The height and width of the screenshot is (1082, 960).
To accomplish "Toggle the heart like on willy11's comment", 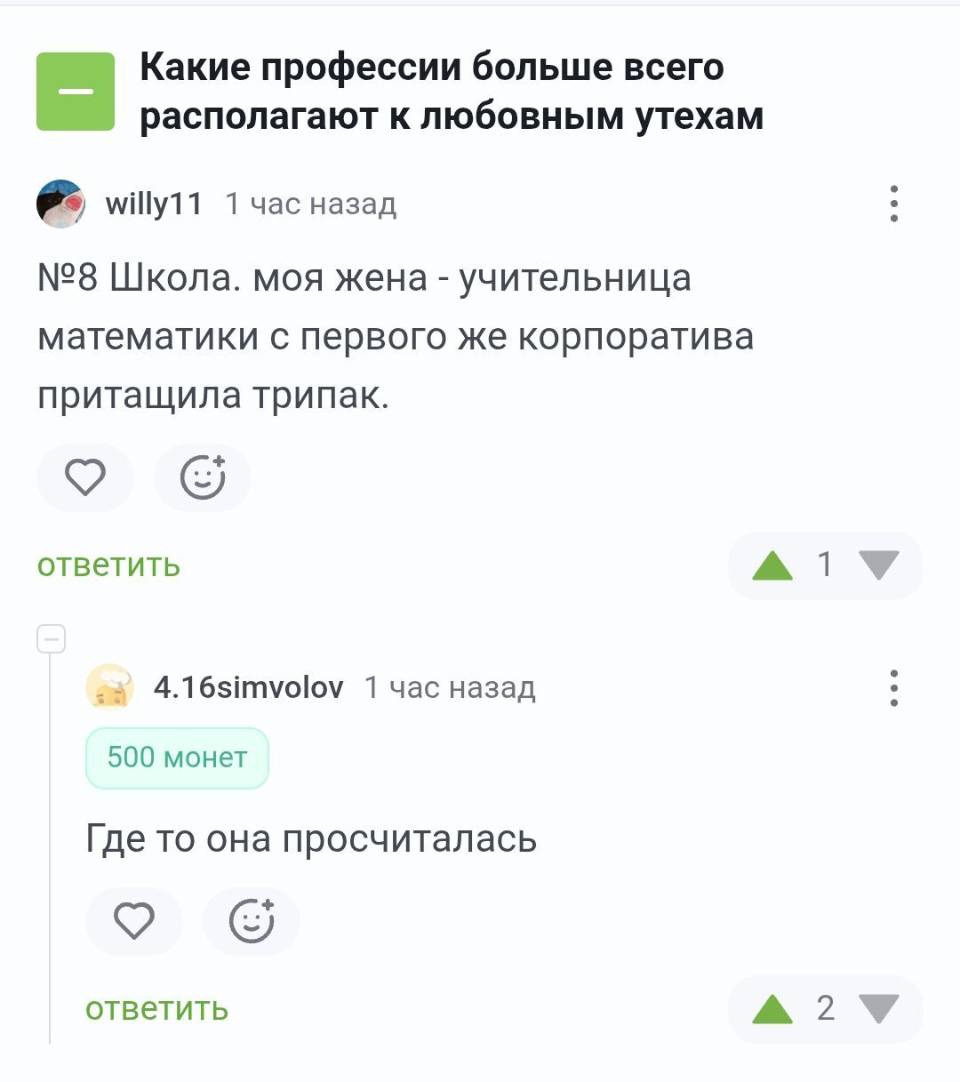I will click(85, 478).
